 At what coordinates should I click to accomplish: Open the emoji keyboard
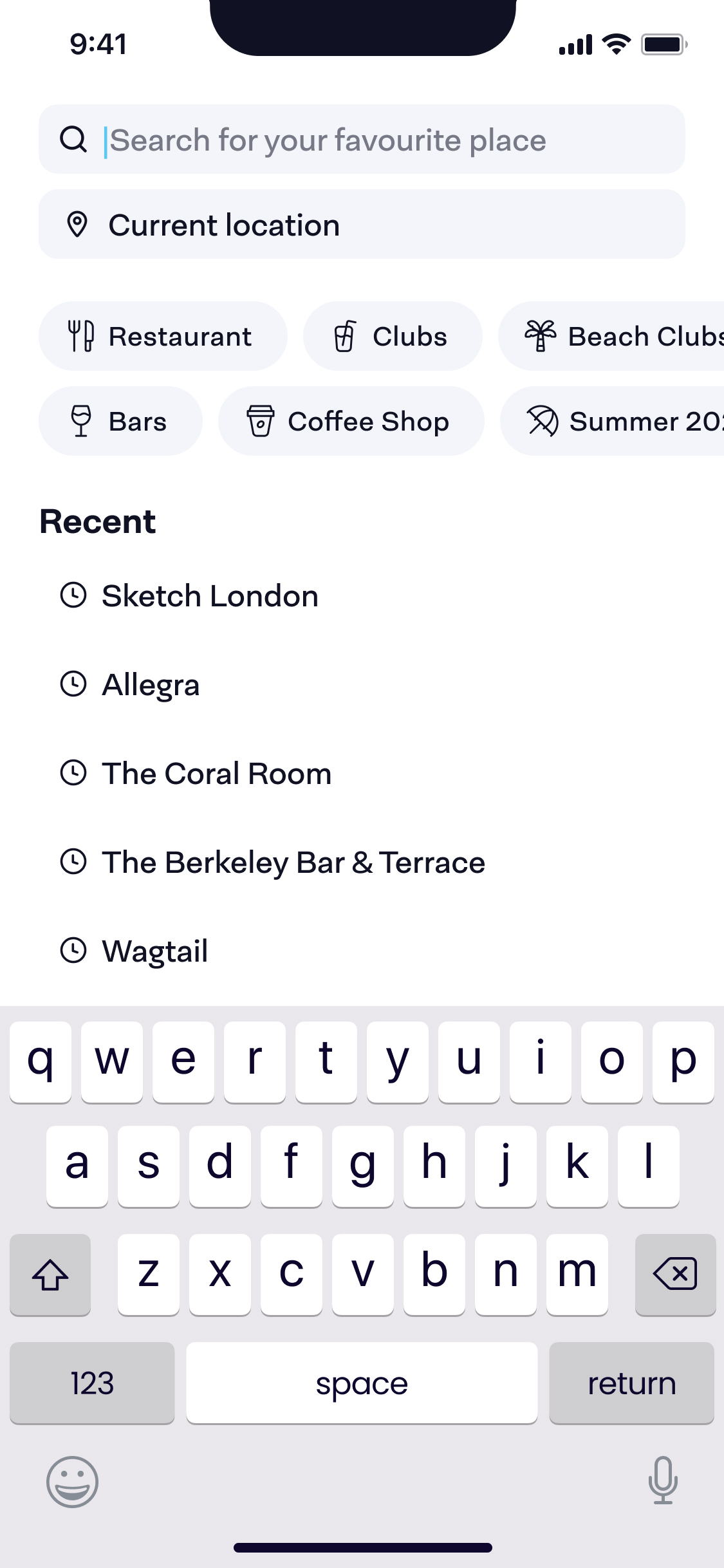coord(72,1482)
